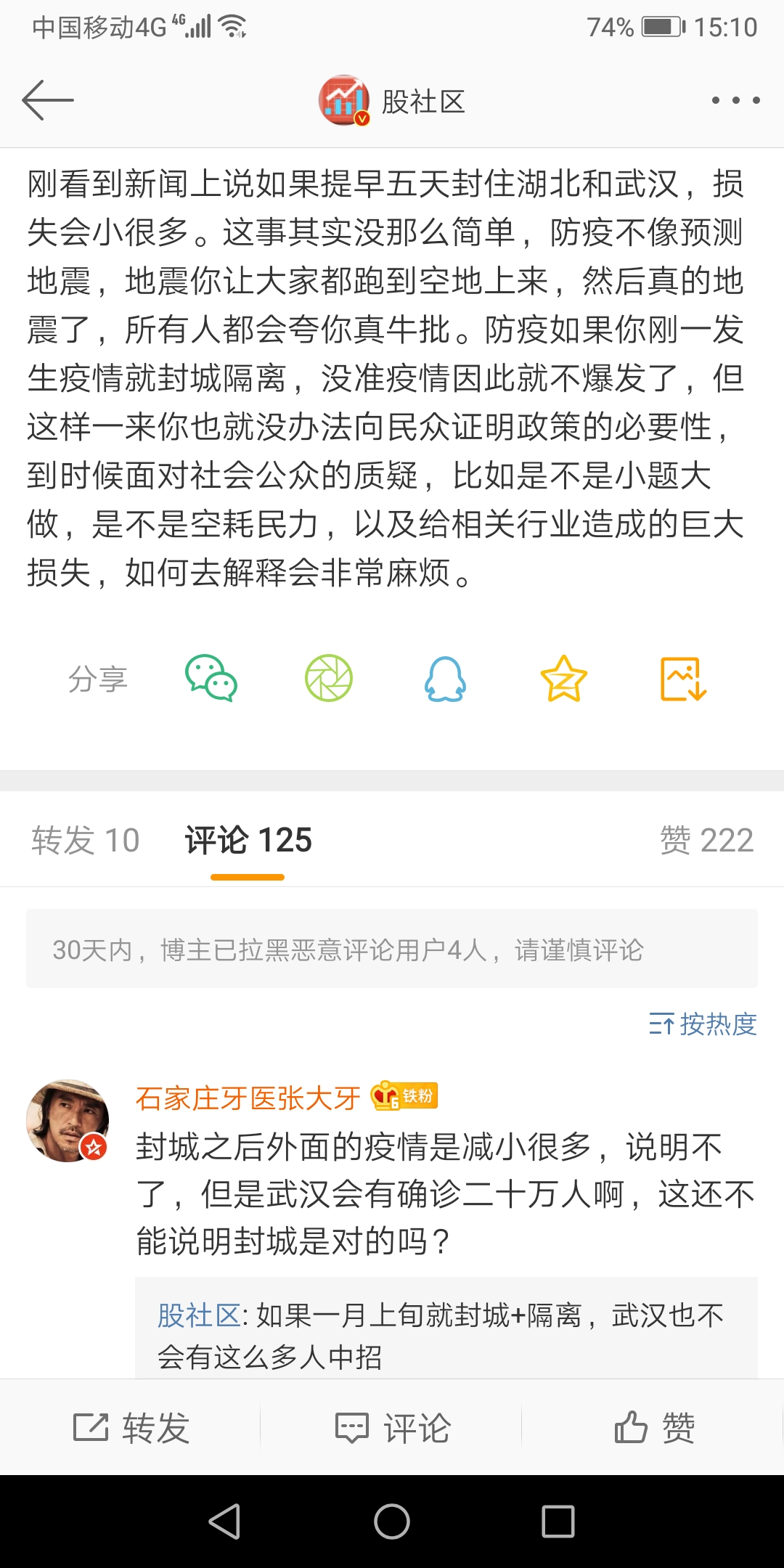Like the post with bottom 赞 button
The height and width of the screenshot is (1568, 784).
point(654,1428)
